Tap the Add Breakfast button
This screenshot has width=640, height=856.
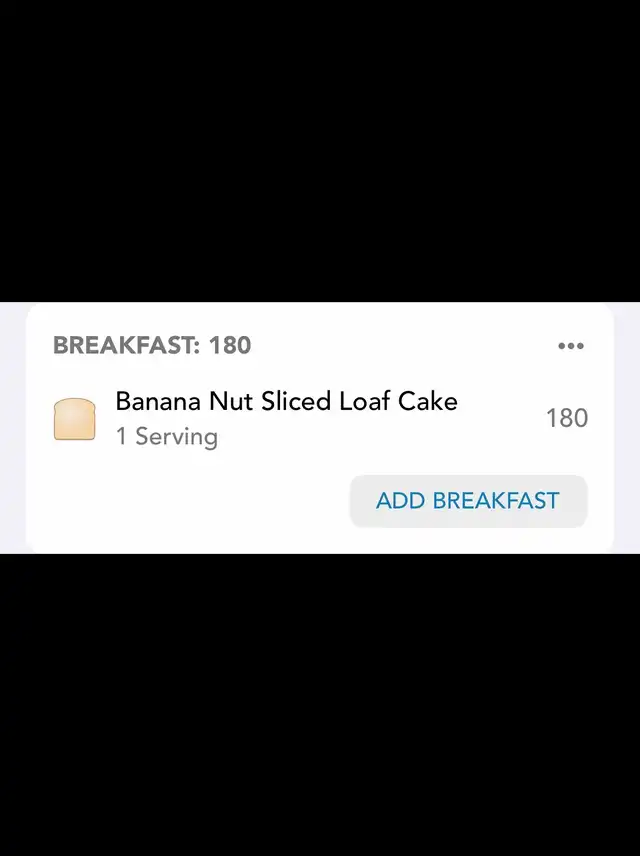[x=467, y=501]
